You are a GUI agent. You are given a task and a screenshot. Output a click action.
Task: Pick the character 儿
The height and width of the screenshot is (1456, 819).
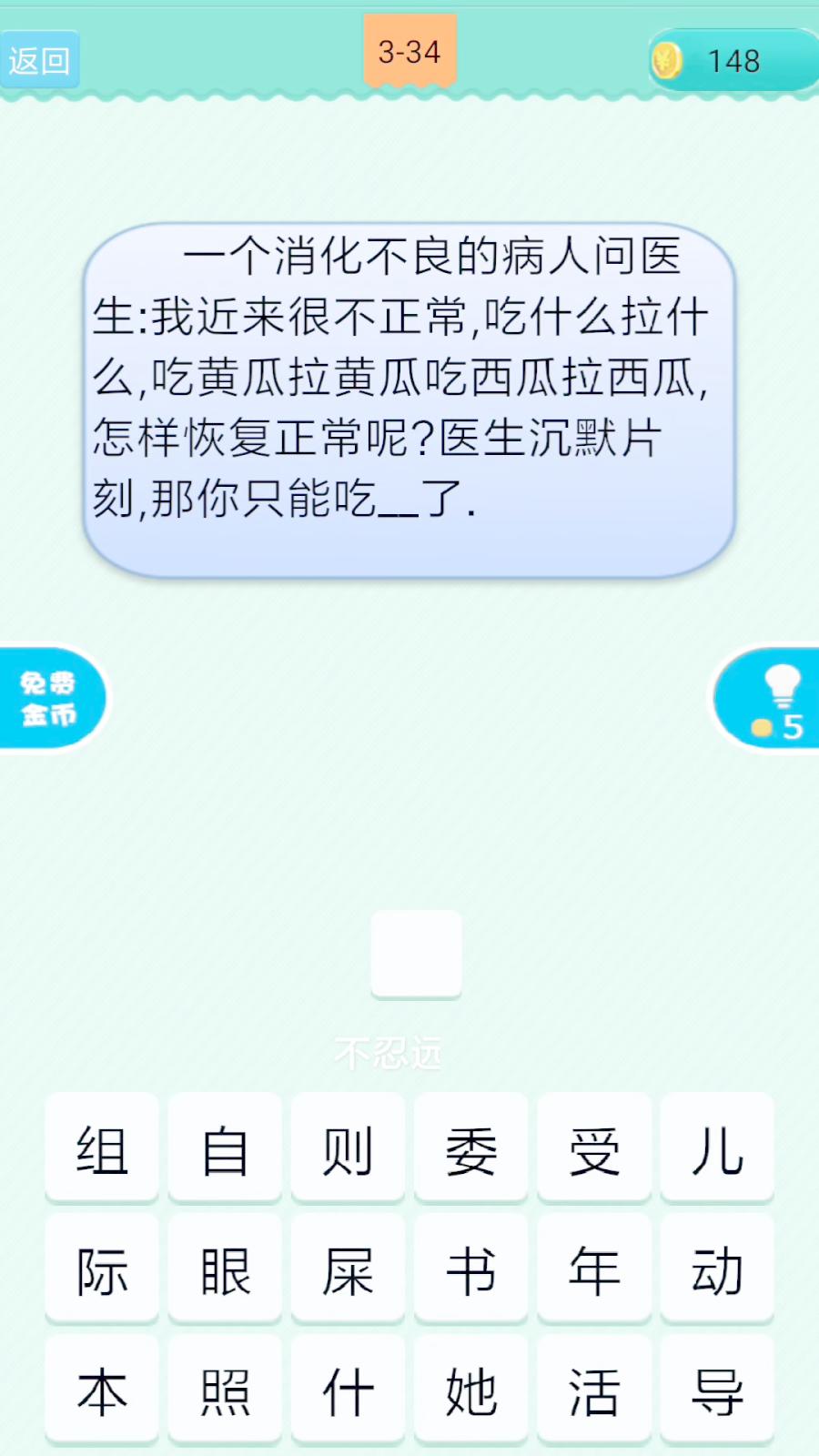pos(717,1148)
